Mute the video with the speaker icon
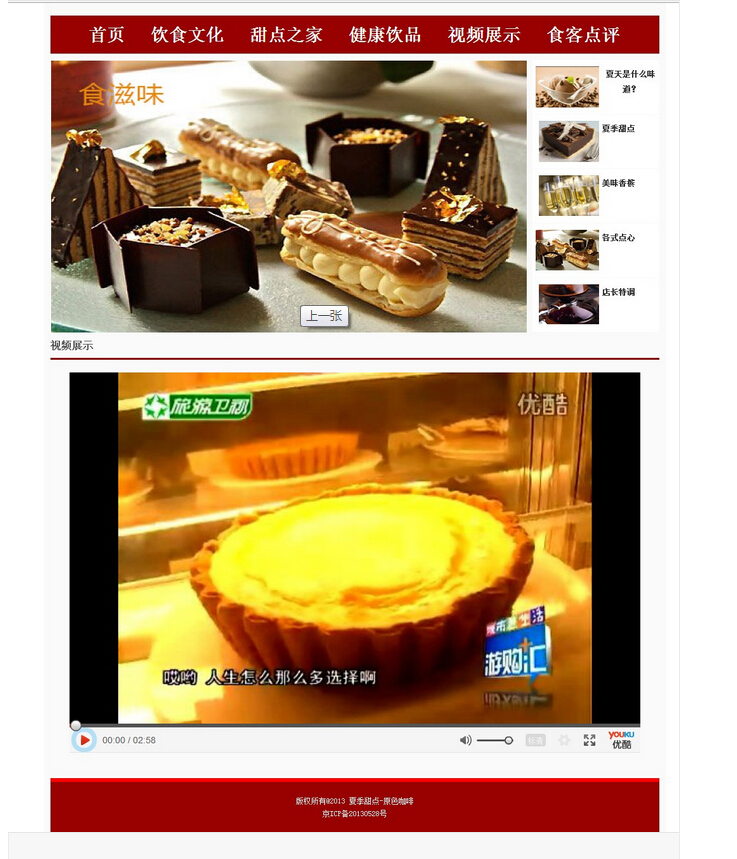737x859 pixels. pyautogui.click(x=465, y=740)
